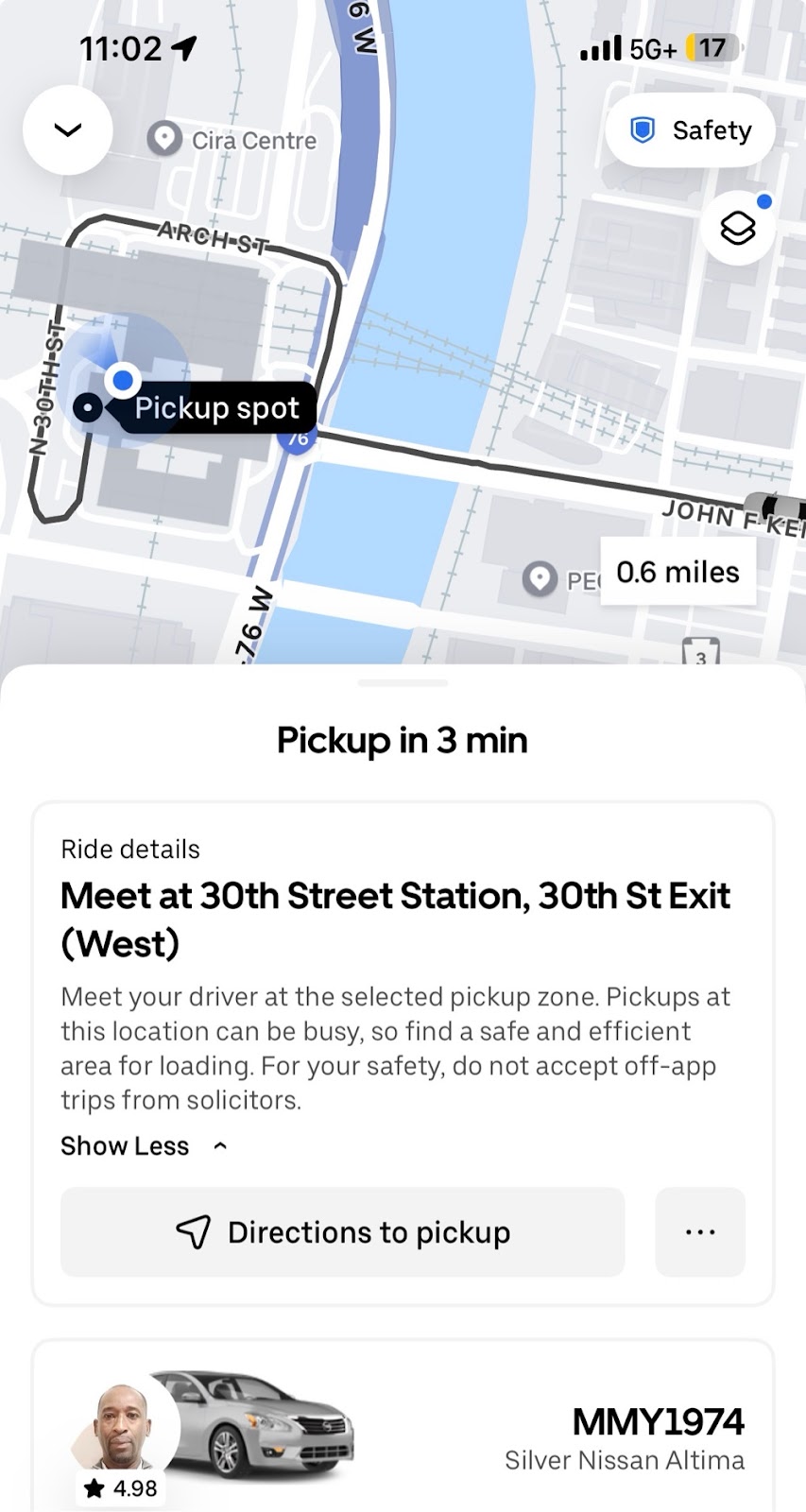This screenshot has width=806, height=1512.
Task: Open the Safety toolkit
Action: tap(691, 130)
